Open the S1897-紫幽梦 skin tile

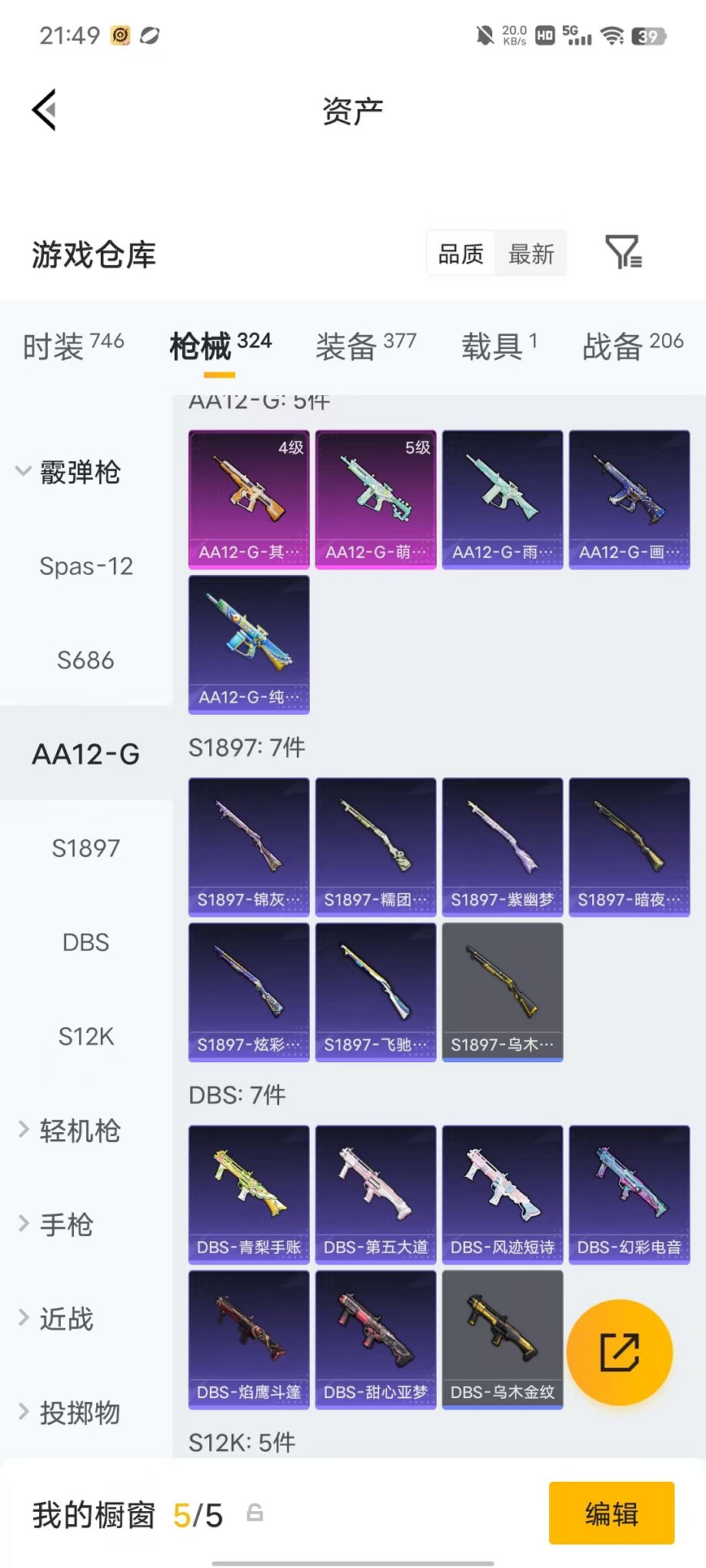pos(503,847)
